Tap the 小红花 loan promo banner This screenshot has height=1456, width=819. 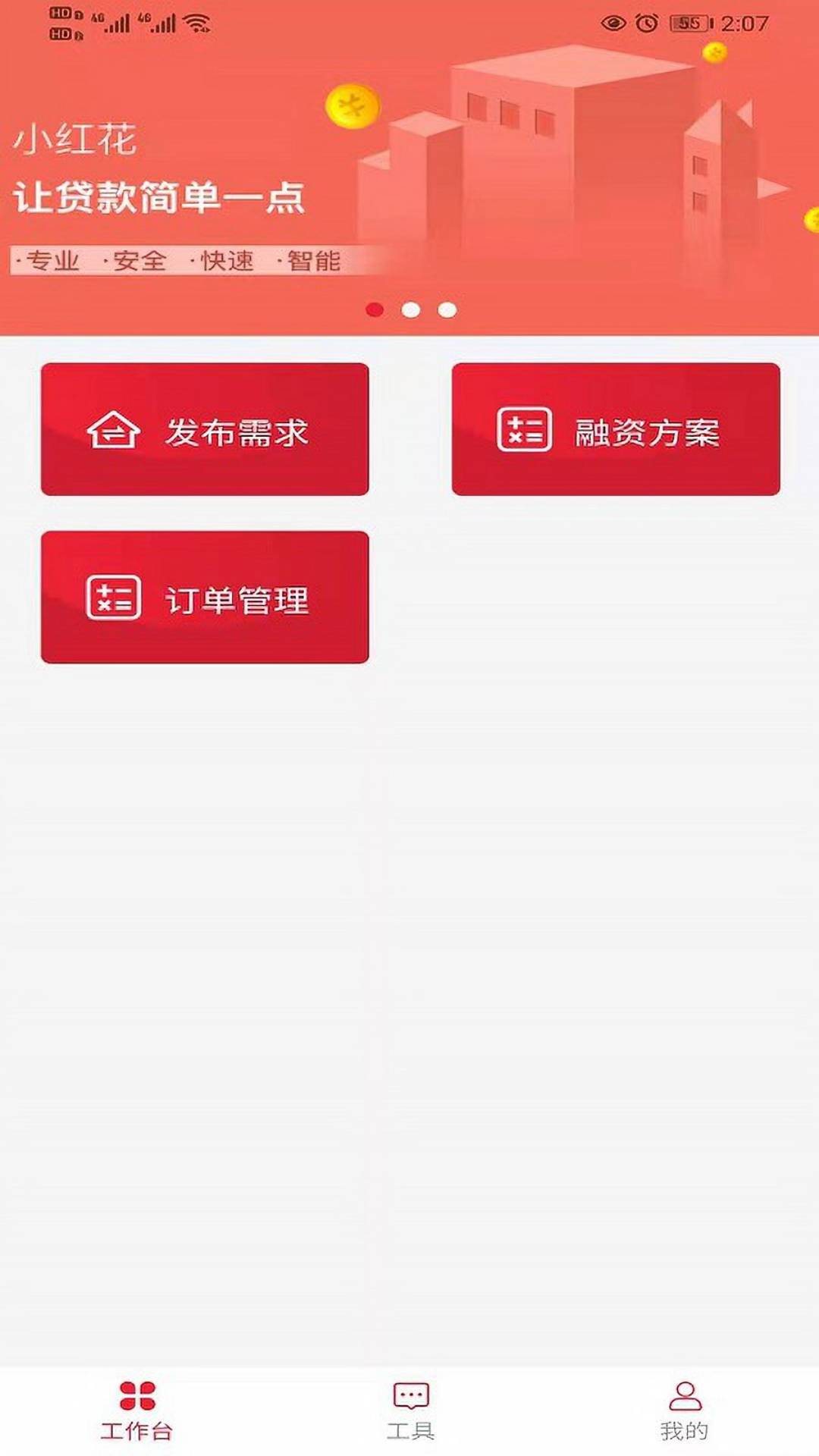coord(409,168)
